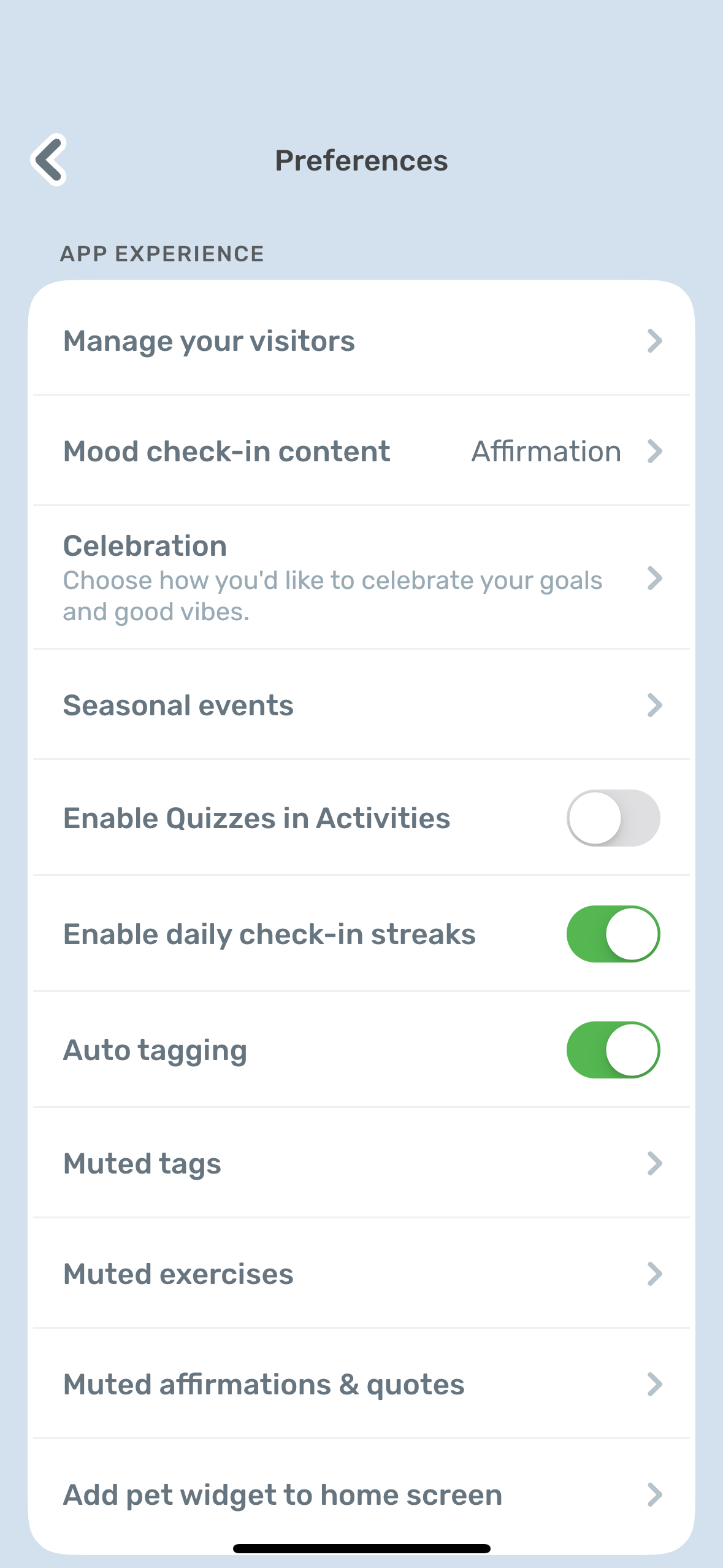The image size is (723, 1568).
Task: Tap the chevron beside Muted exercises
Action: [x=654, y=1274]
